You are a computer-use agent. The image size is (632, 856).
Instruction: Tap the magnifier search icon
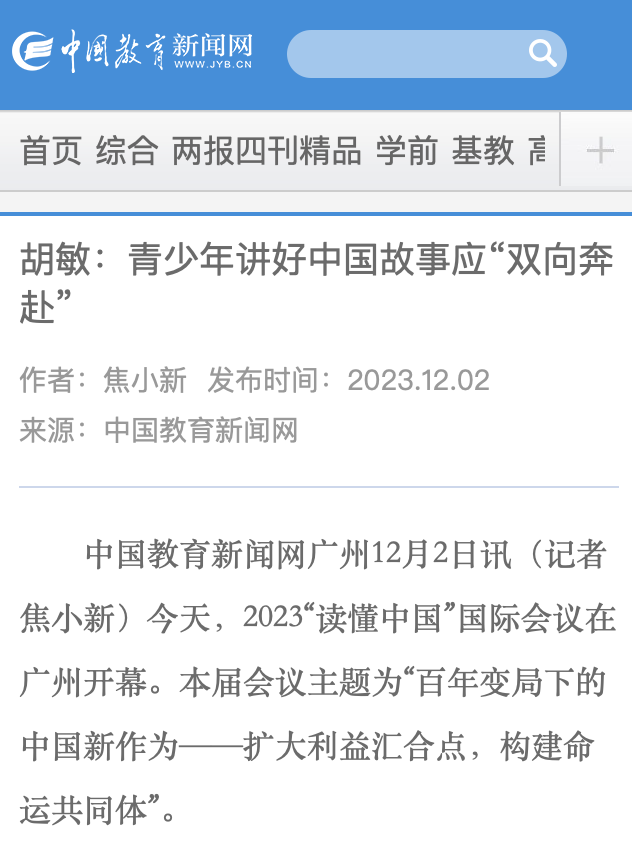point(542,54)
